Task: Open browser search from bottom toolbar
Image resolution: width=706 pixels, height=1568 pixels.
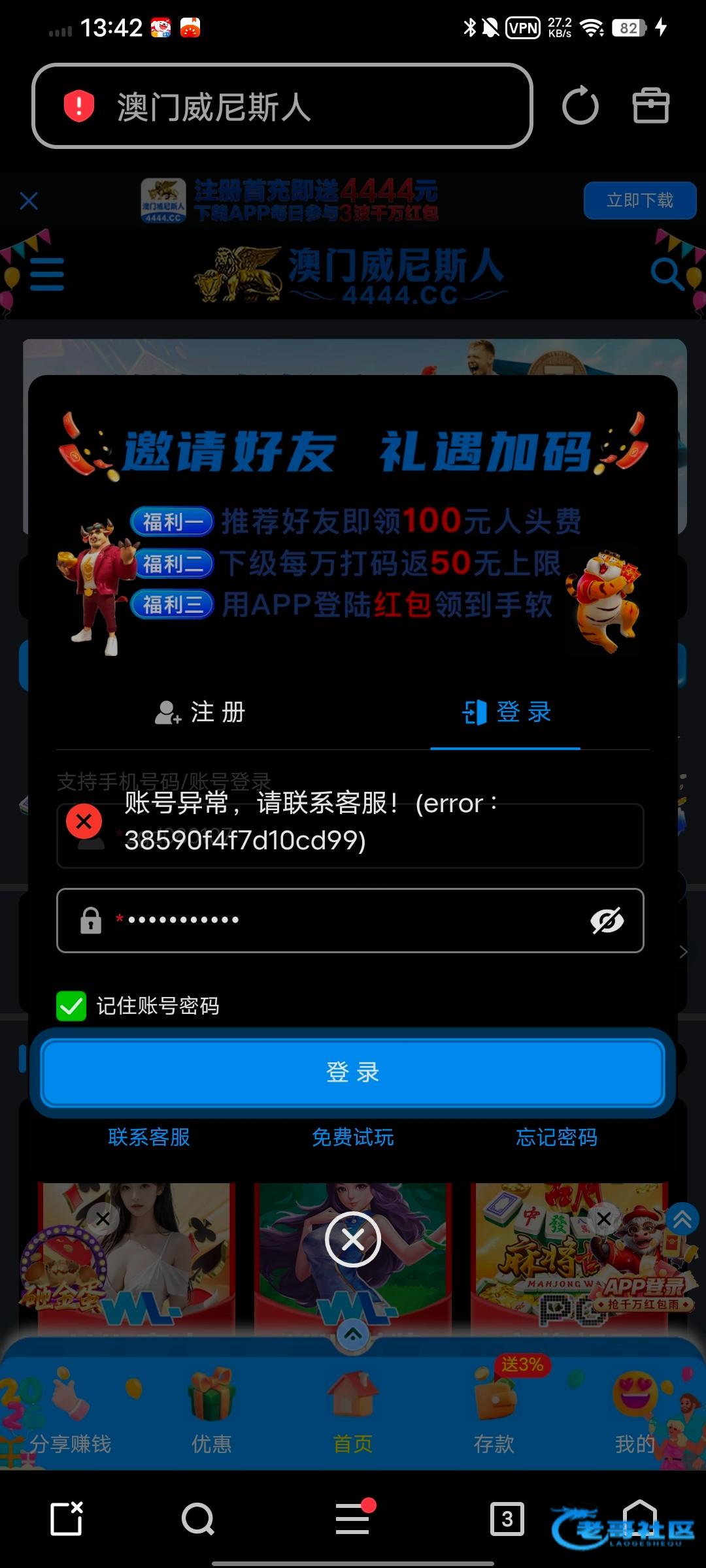Action: click(198, 1519)
